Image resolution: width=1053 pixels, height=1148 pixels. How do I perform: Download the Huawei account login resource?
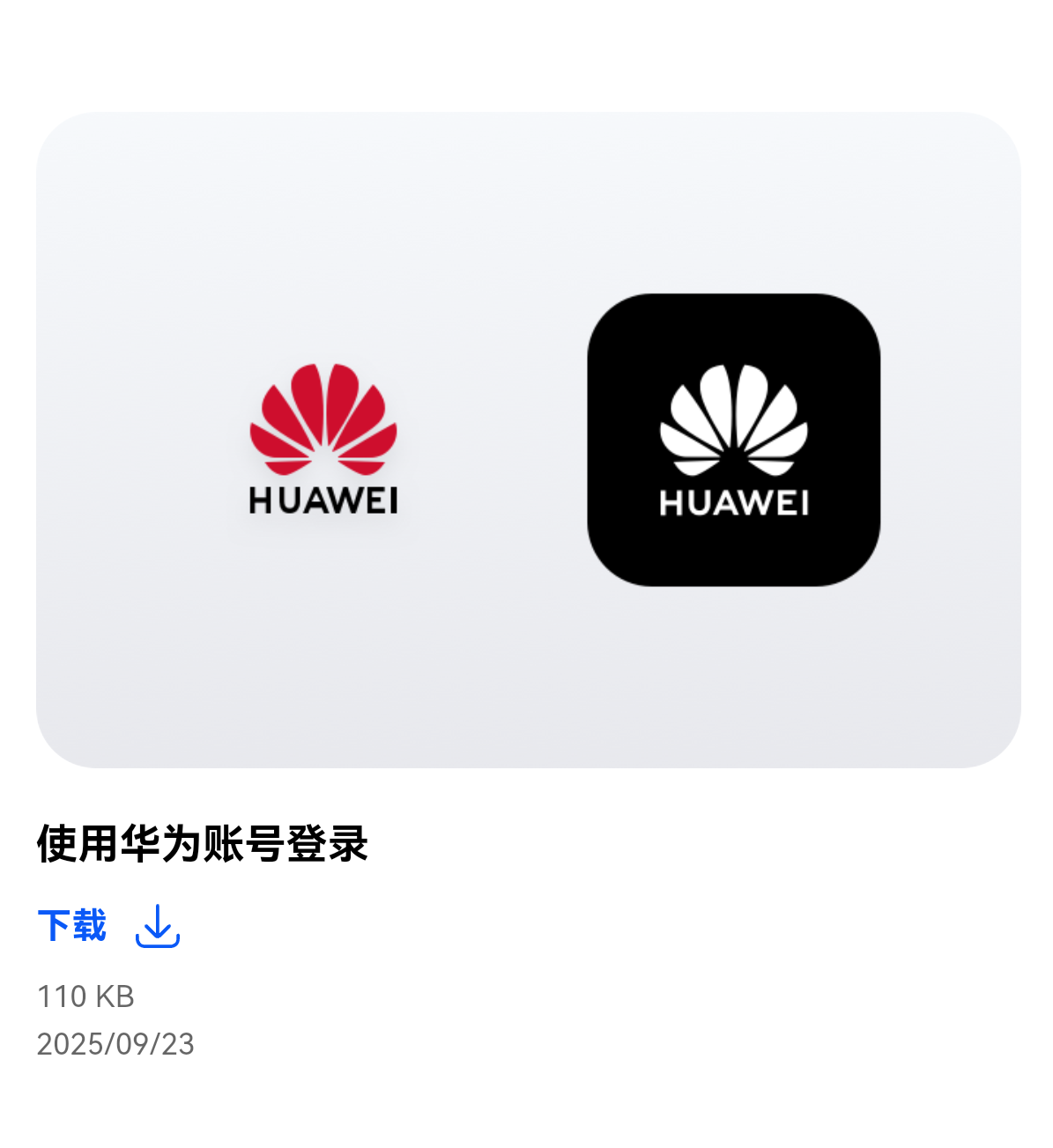click(x=108, y=925)
